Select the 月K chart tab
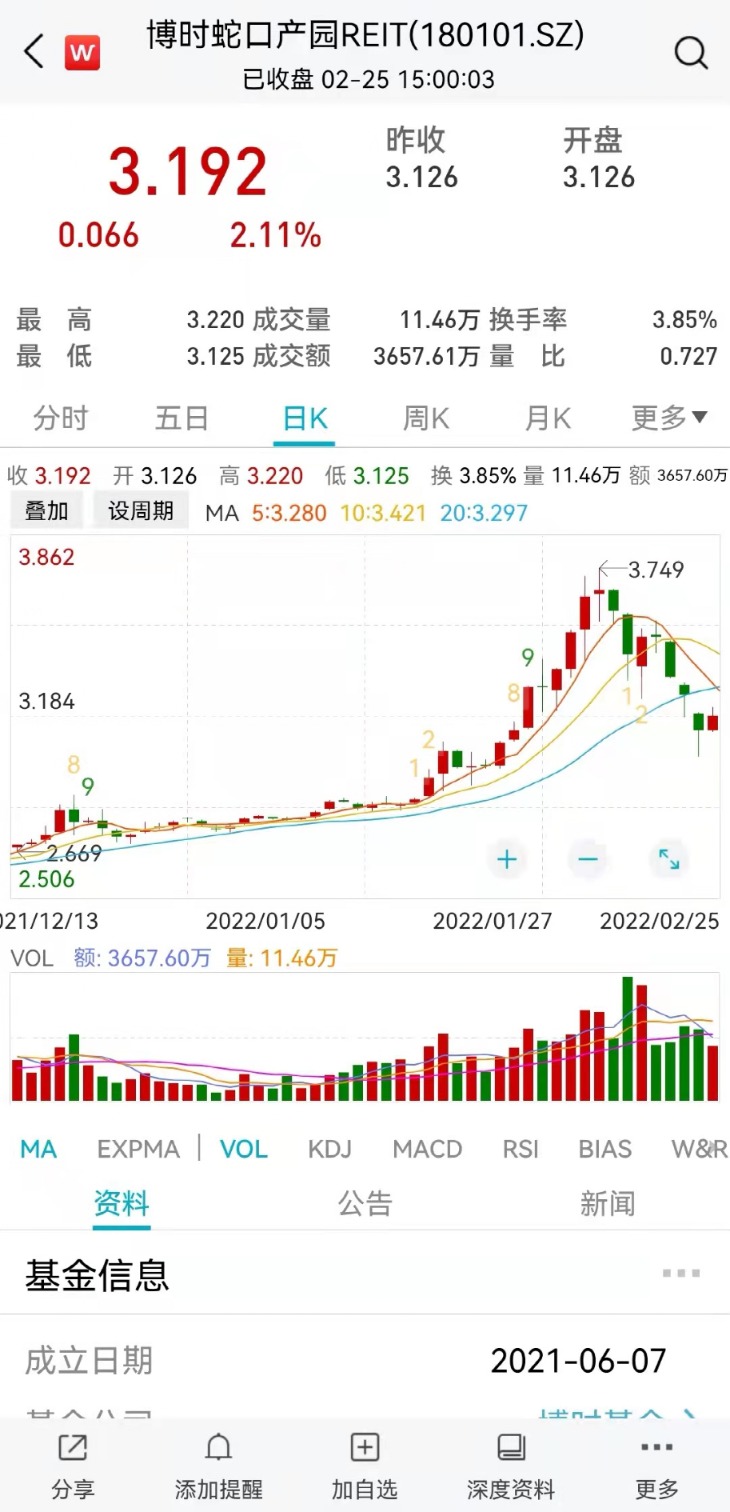 (548, 418)
